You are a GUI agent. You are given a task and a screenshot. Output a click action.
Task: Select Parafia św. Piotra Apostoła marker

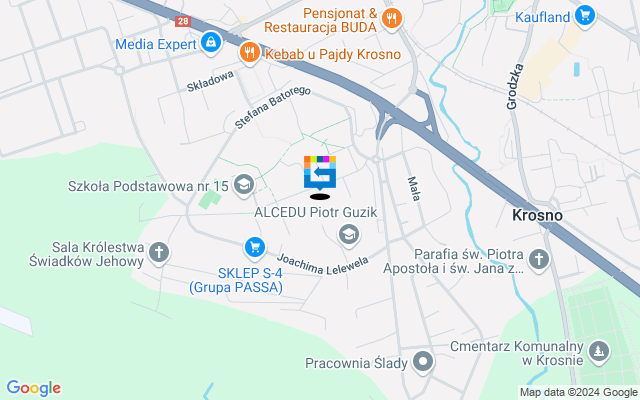(x=539, y=261)
